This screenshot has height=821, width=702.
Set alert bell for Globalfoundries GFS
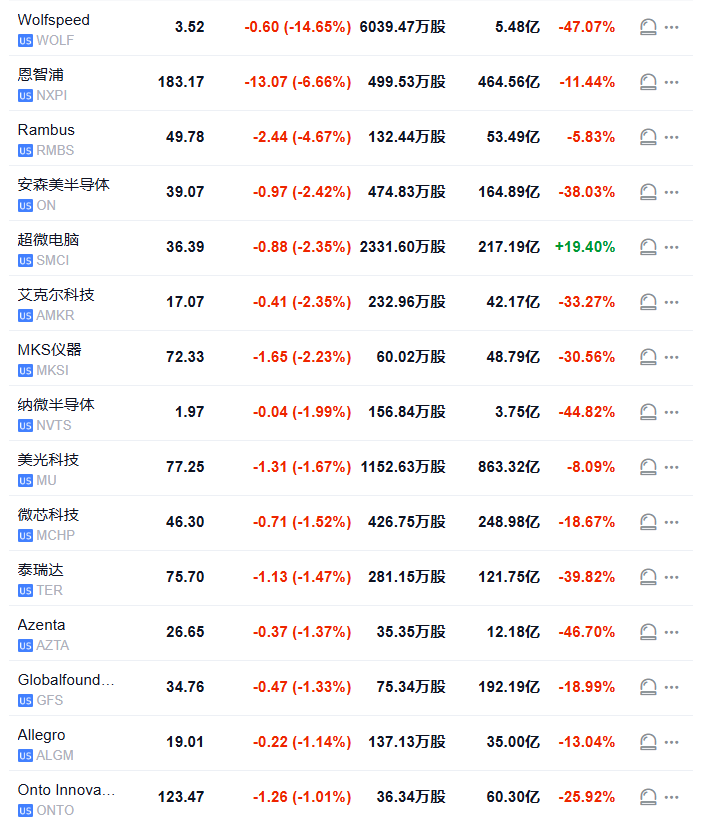pyautogui.click(x=648, y=687)
